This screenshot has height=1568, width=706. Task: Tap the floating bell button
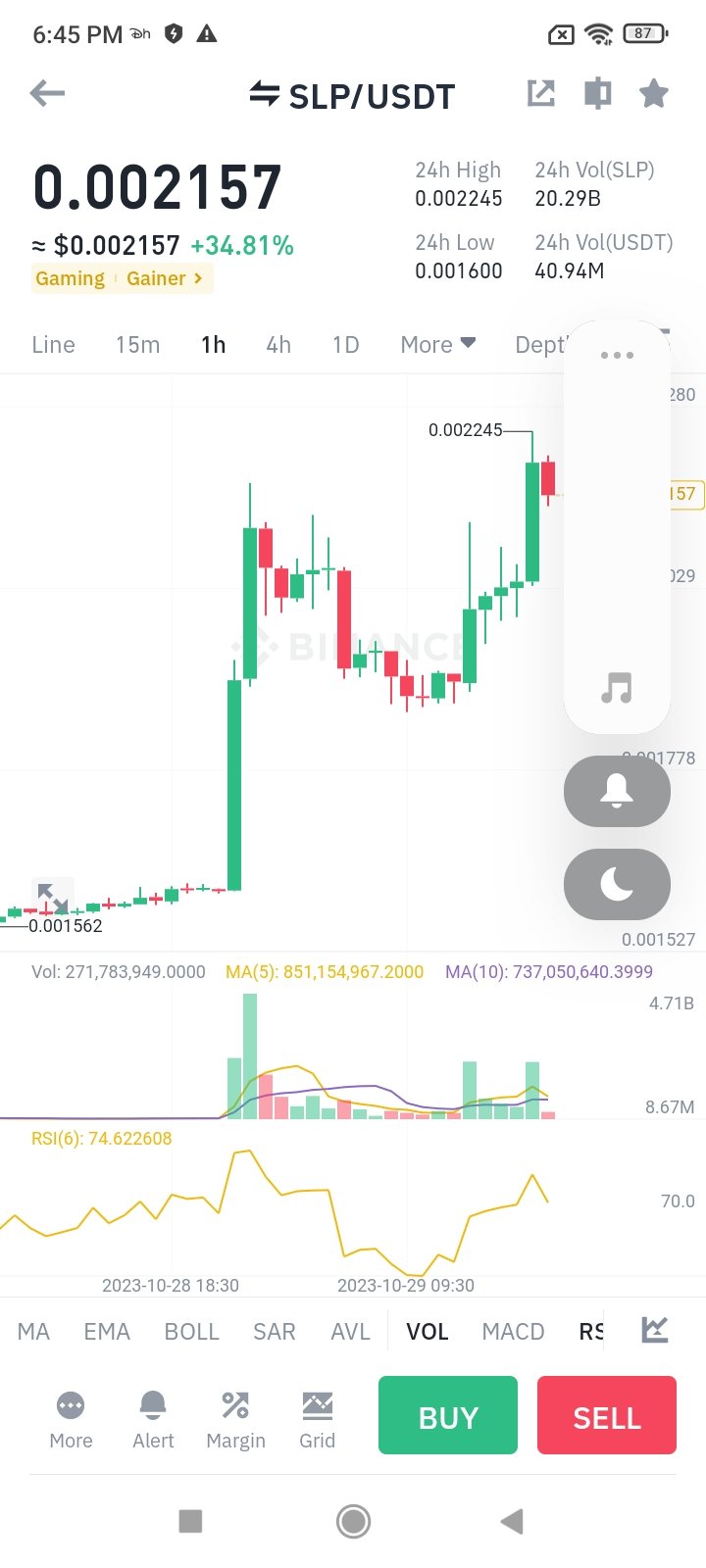click(617, 791)
